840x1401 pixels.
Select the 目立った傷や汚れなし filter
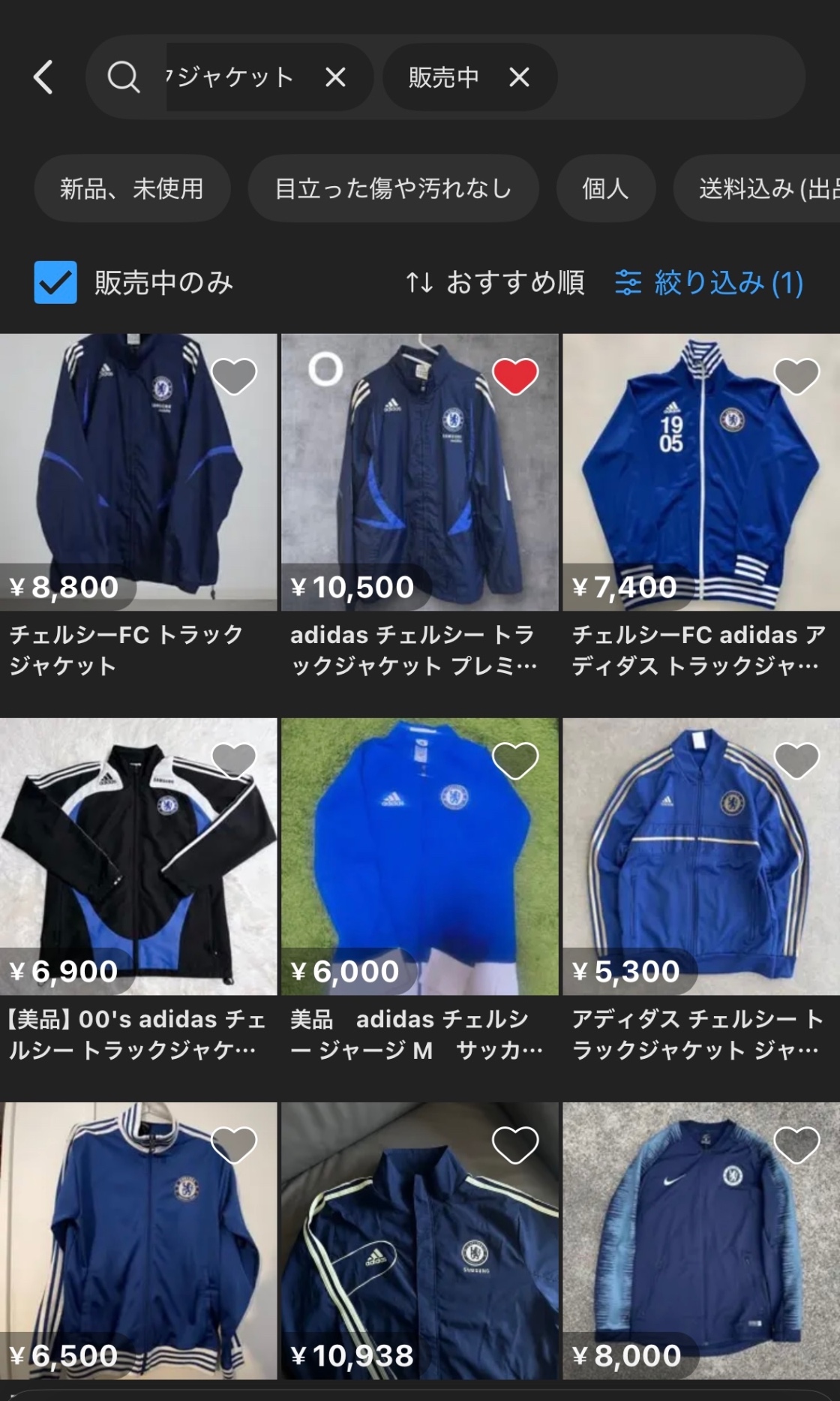coord(393,189)
